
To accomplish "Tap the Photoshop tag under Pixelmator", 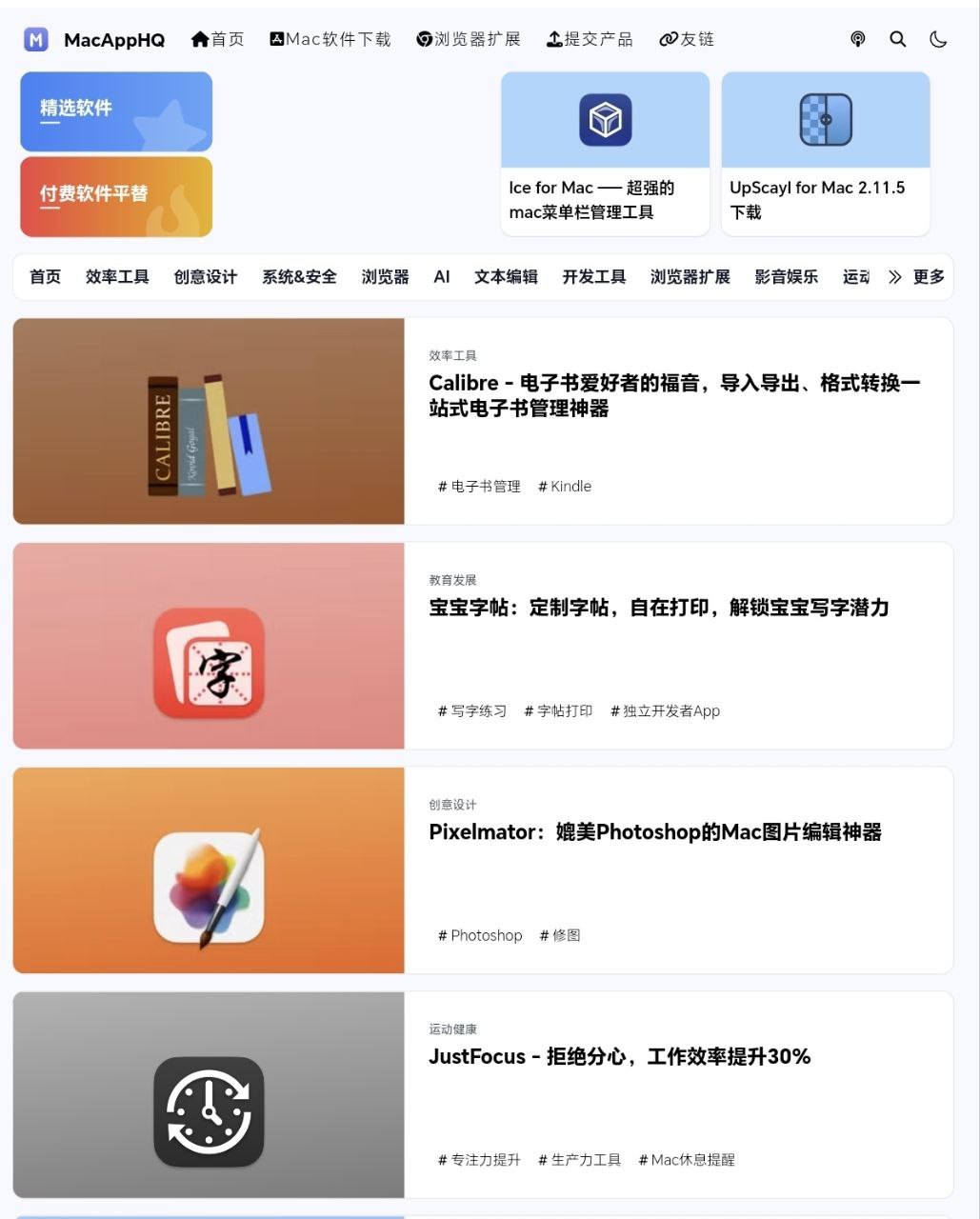I will tap(480, 935).
